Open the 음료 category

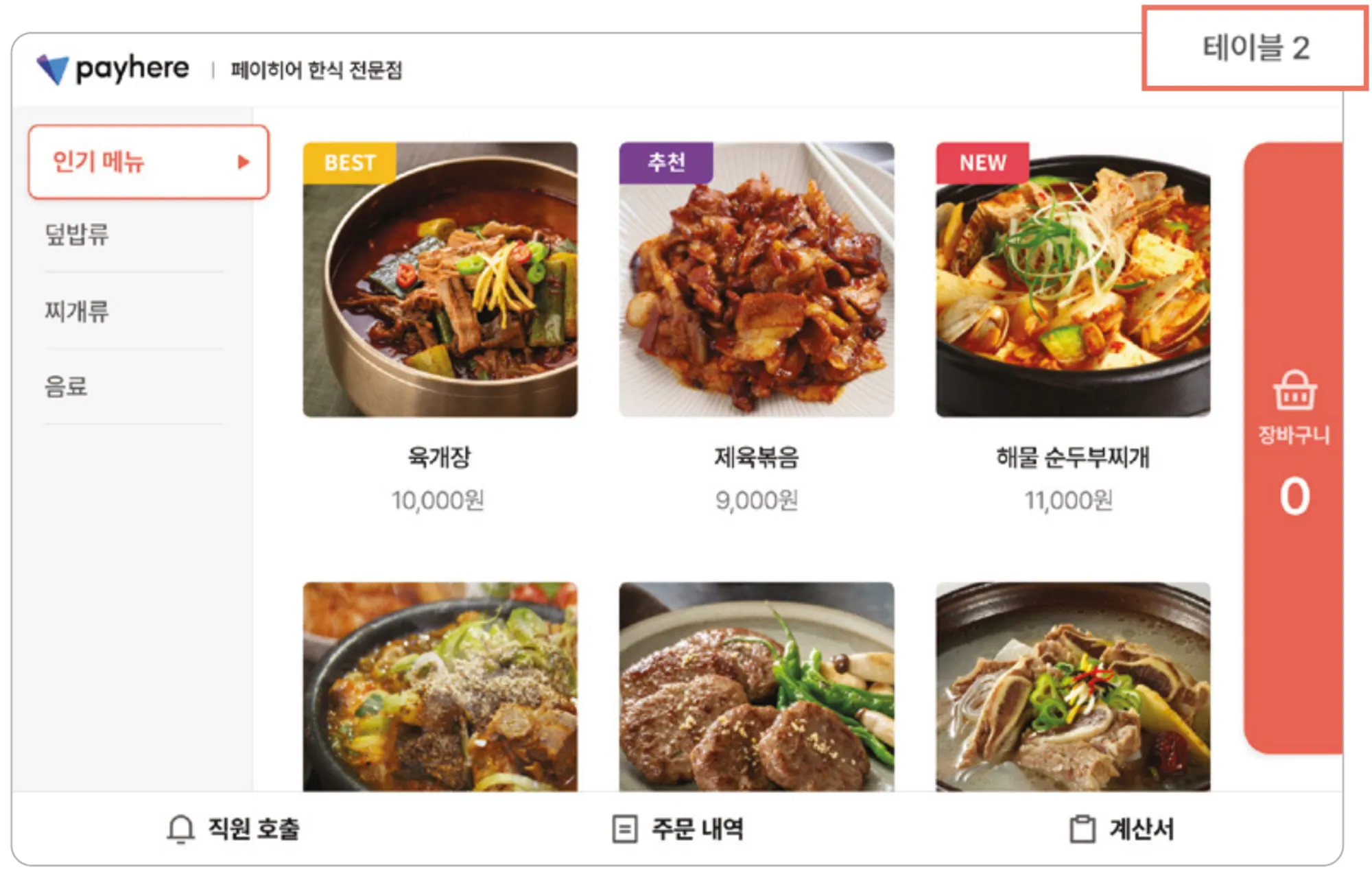67,387
